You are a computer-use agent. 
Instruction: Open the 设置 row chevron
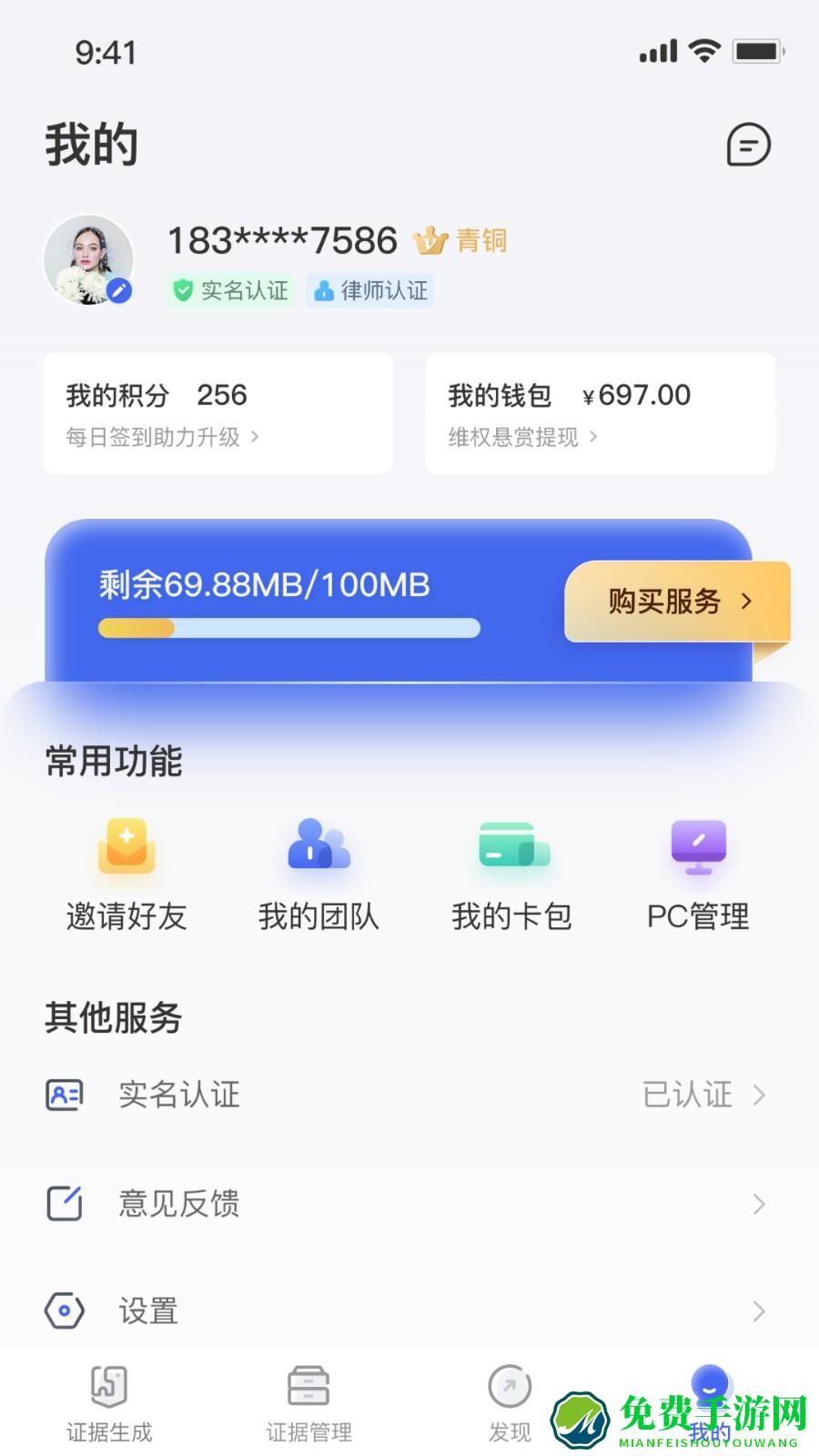tap(760, 1310)
